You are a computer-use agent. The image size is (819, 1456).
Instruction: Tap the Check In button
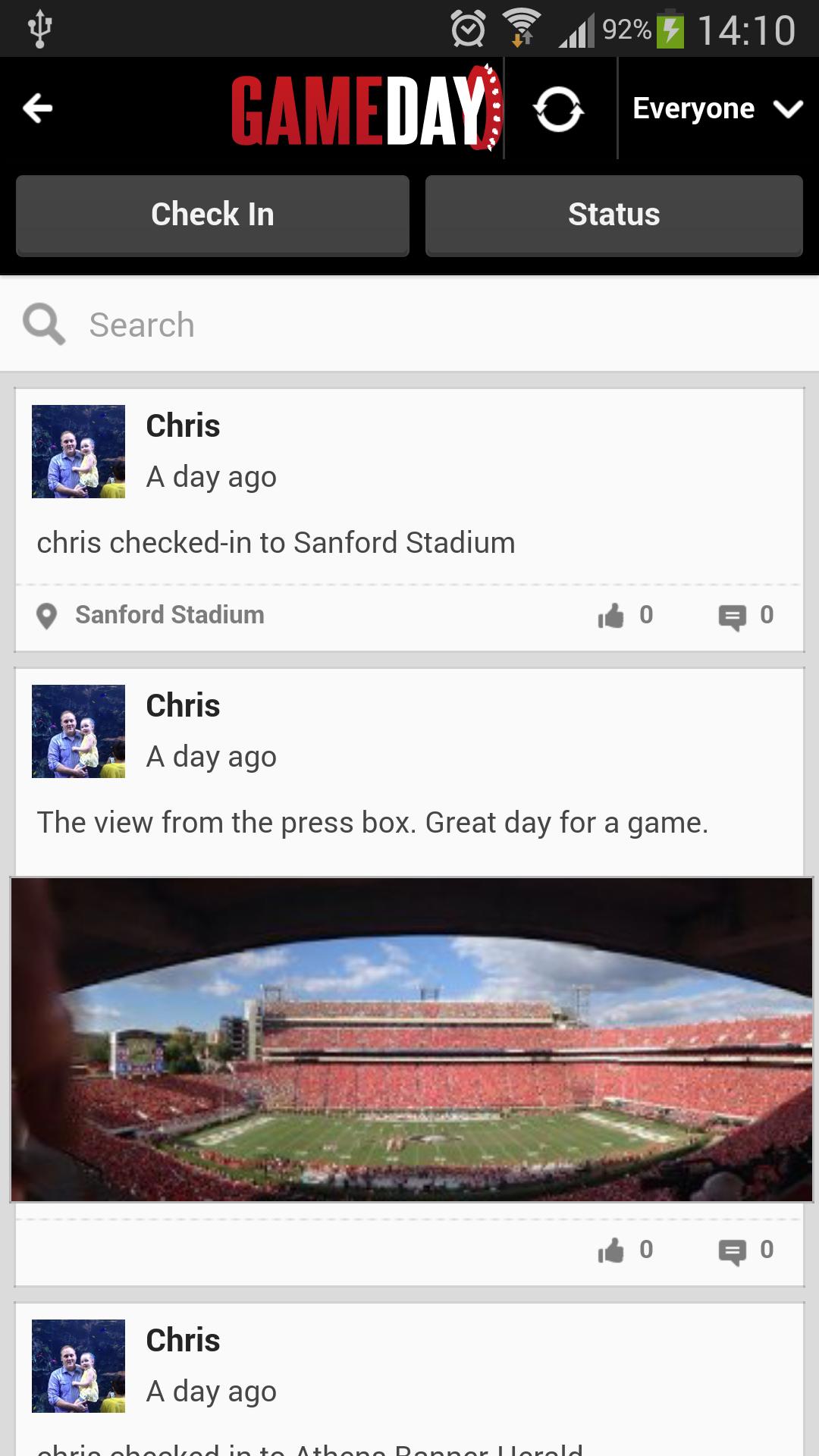pyautogui.click(x=212, y=215)
